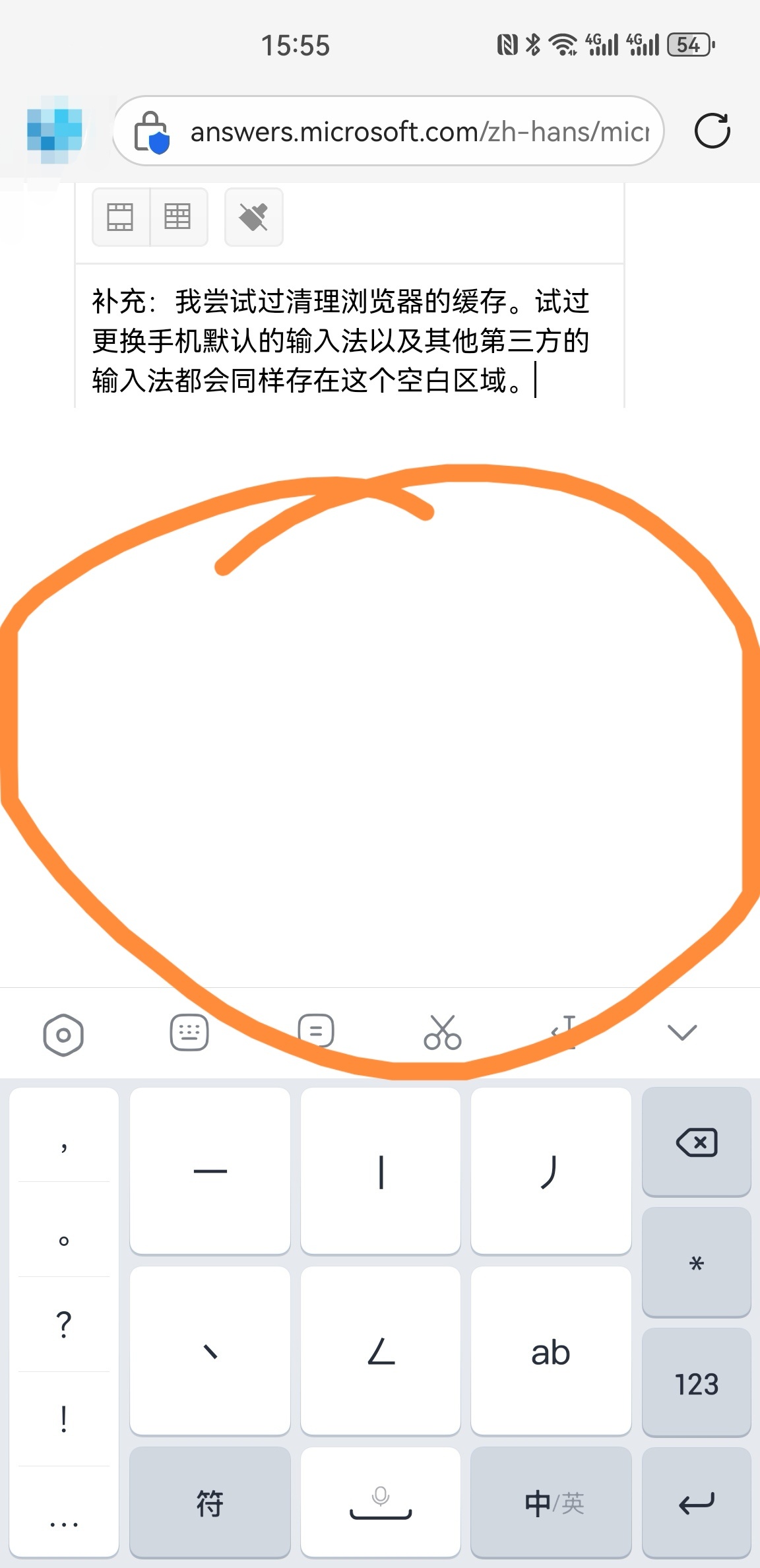Switch to the ab letter keyboard
The width and height of the screenshot is (760, 1568).
(x=551, y=1352)
